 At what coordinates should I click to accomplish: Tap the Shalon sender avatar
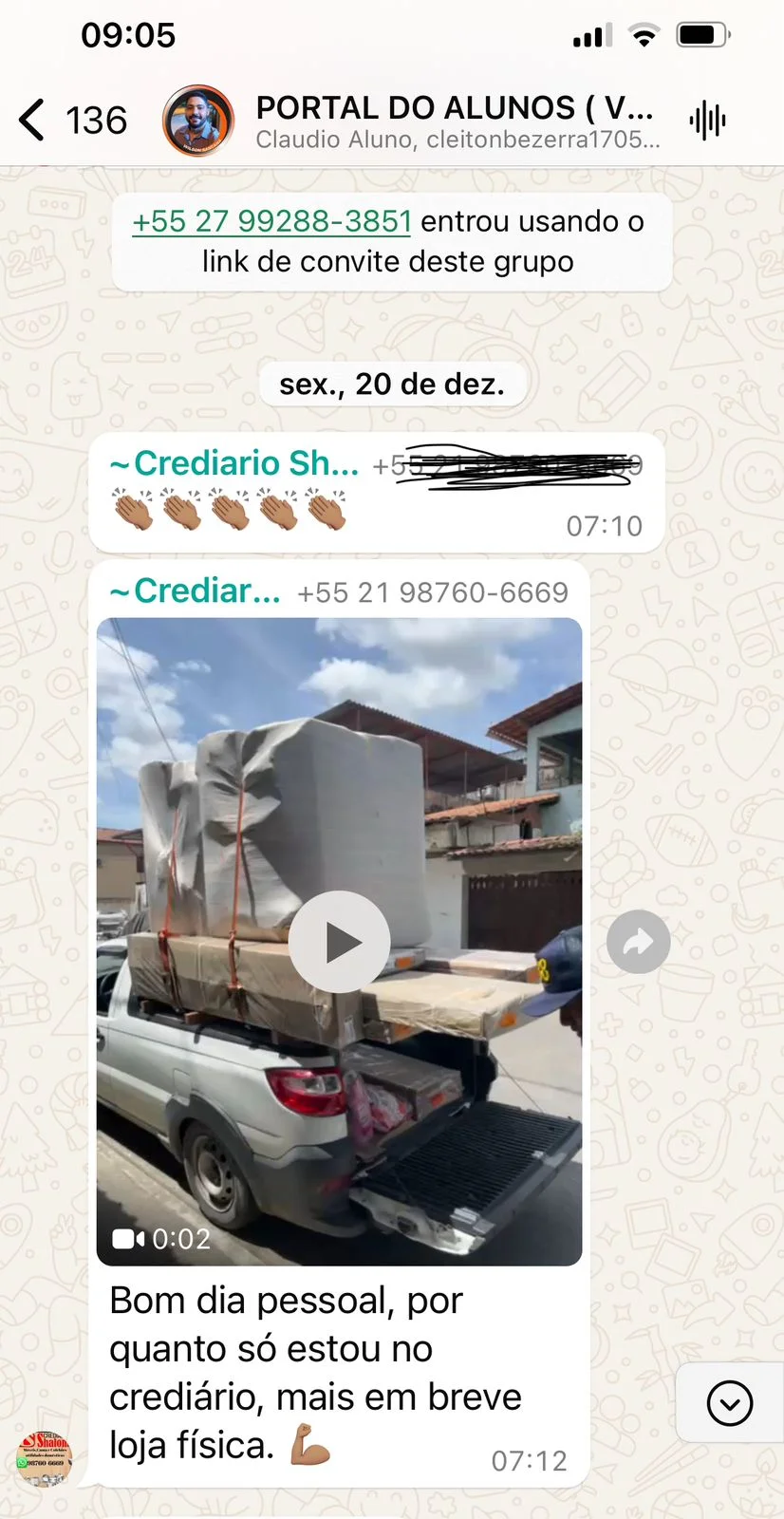44,1458
